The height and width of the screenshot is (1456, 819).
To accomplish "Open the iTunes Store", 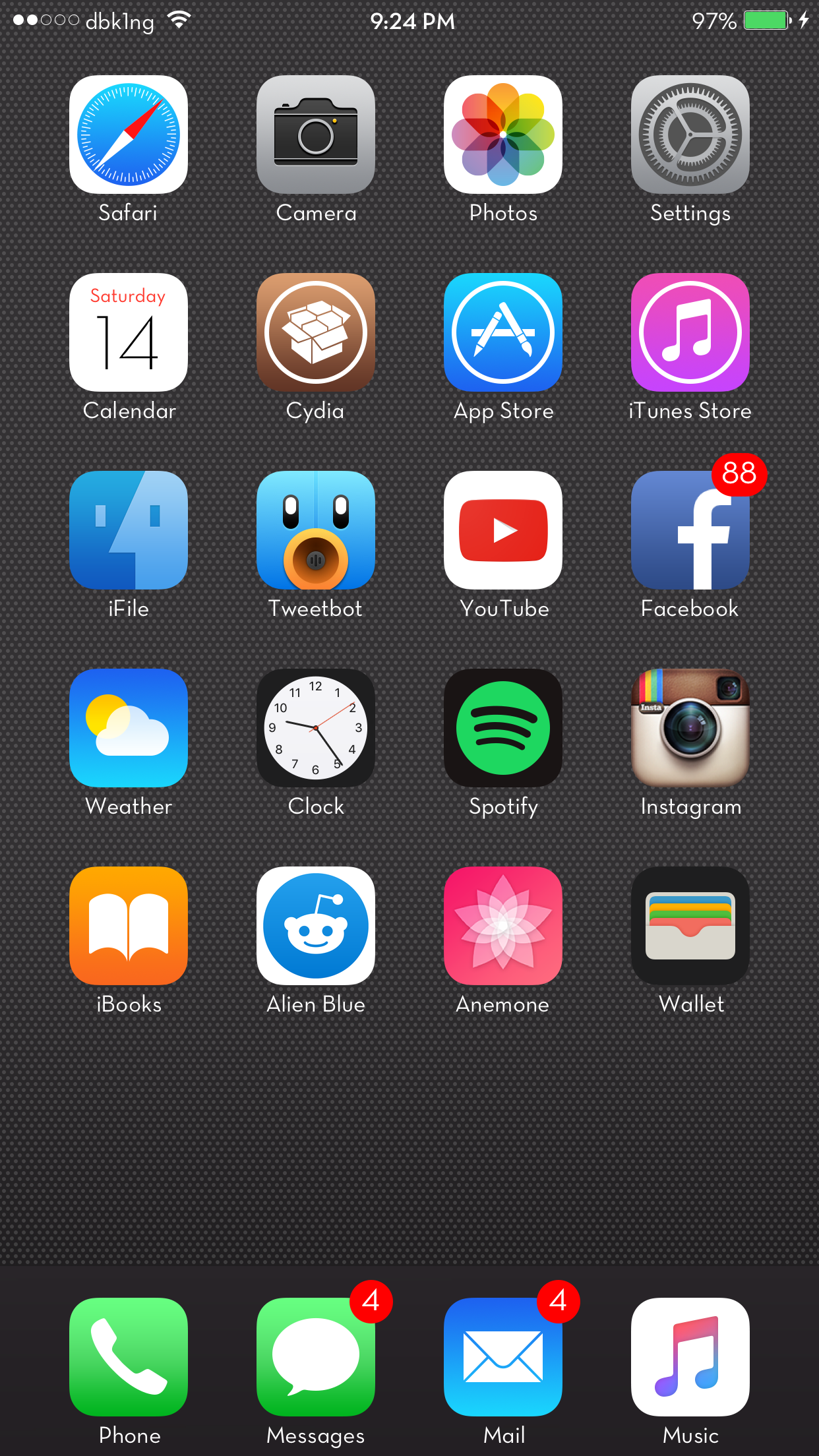I will tap(690, 332).
